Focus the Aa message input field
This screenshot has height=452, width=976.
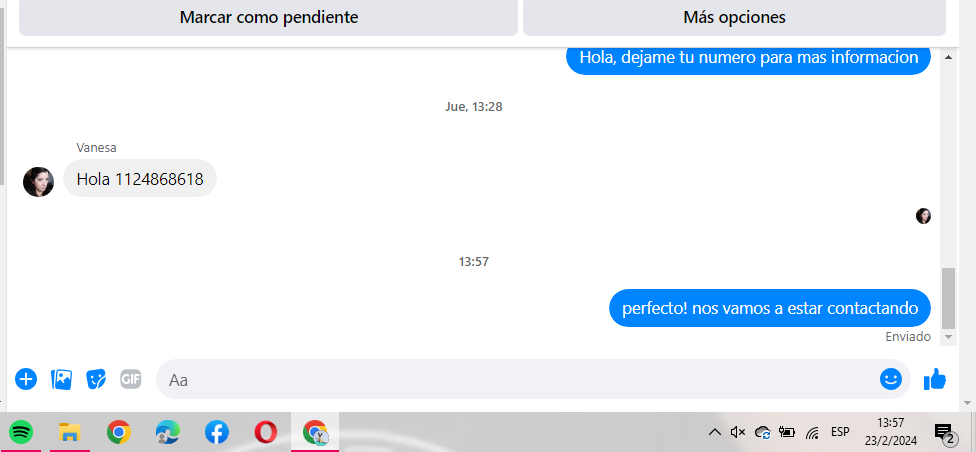pos(510,380)
